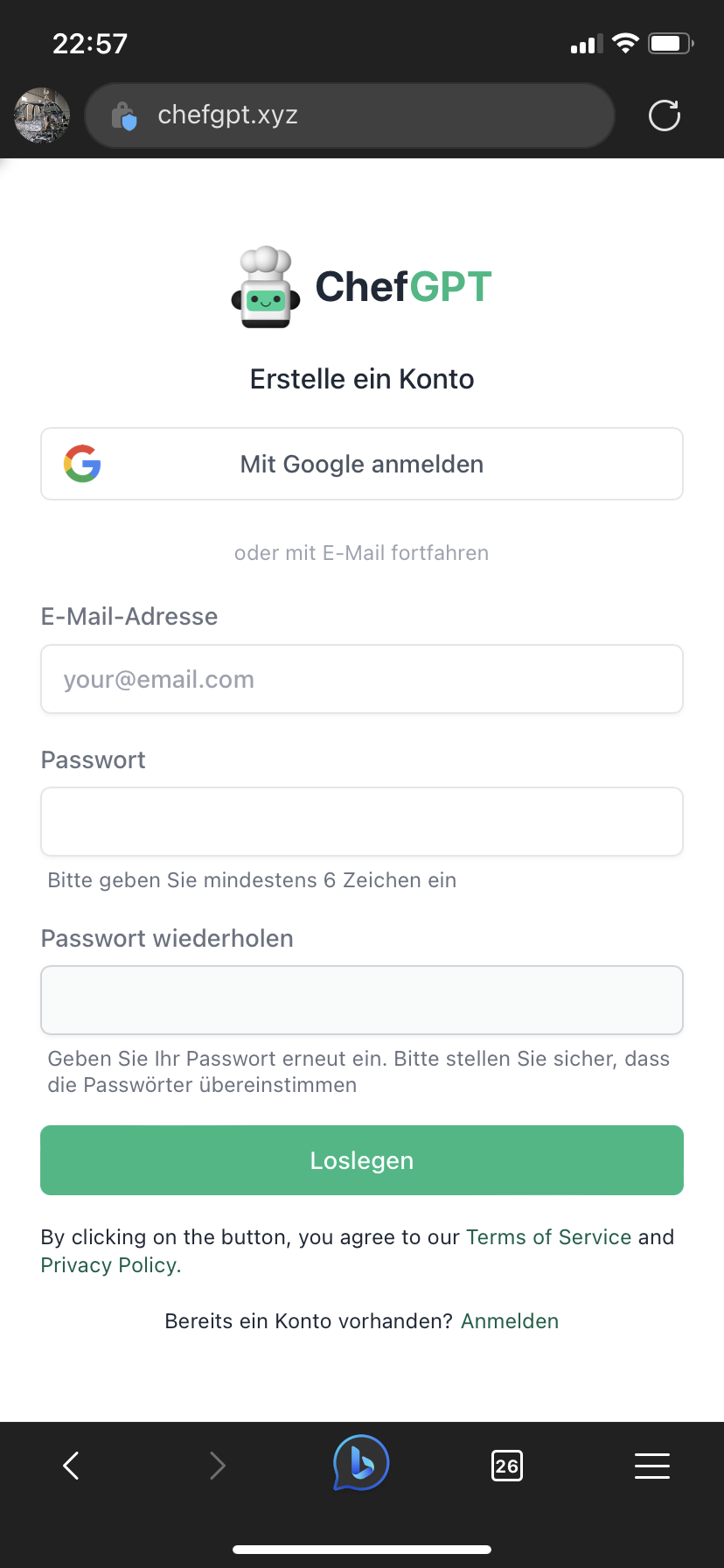Image resolution: width=724 pixels, height=1568 pixels.
Task: Reload the page
Action: click(664, 115)
